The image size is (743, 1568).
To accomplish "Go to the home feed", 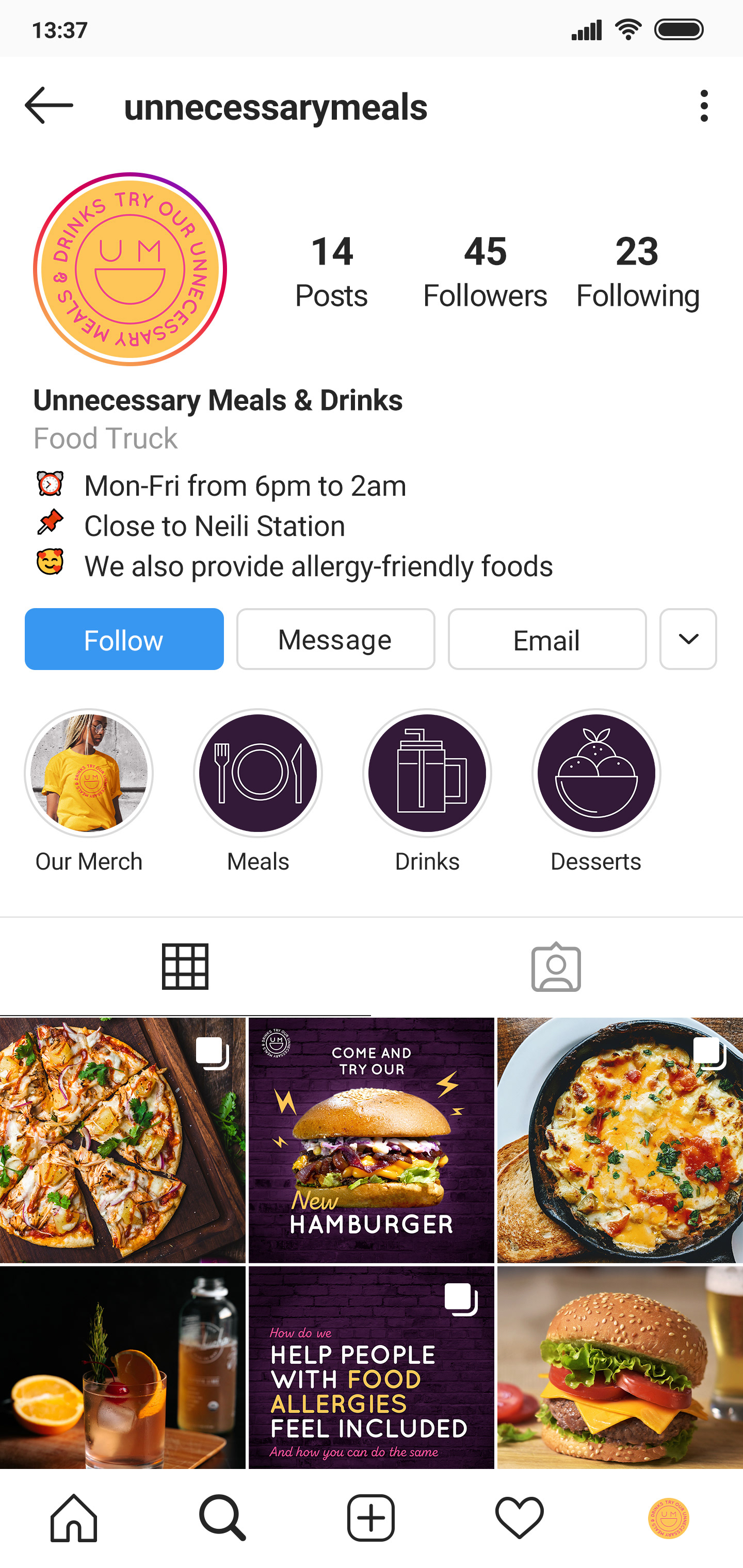I will point(74,1518).
